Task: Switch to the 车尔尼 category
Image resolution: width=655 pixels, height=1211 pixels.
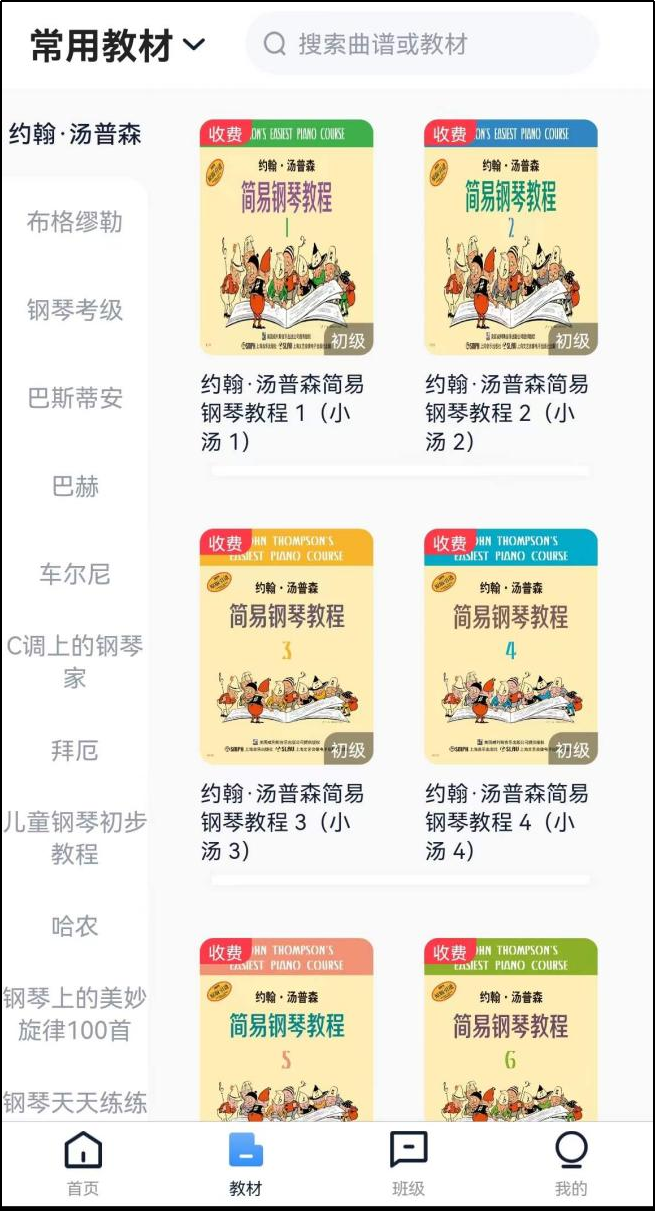Action: [75, 574]
